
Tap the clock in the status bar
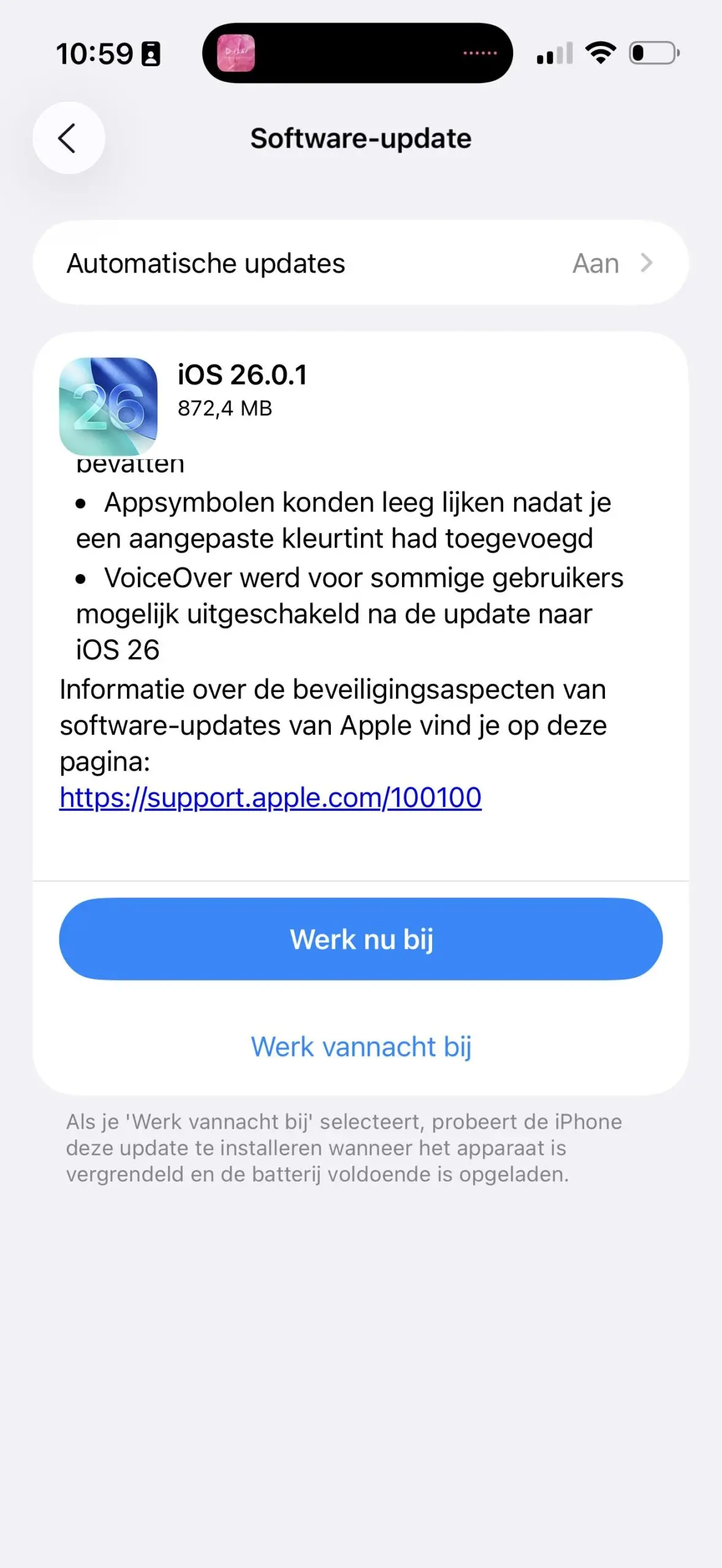98,53
